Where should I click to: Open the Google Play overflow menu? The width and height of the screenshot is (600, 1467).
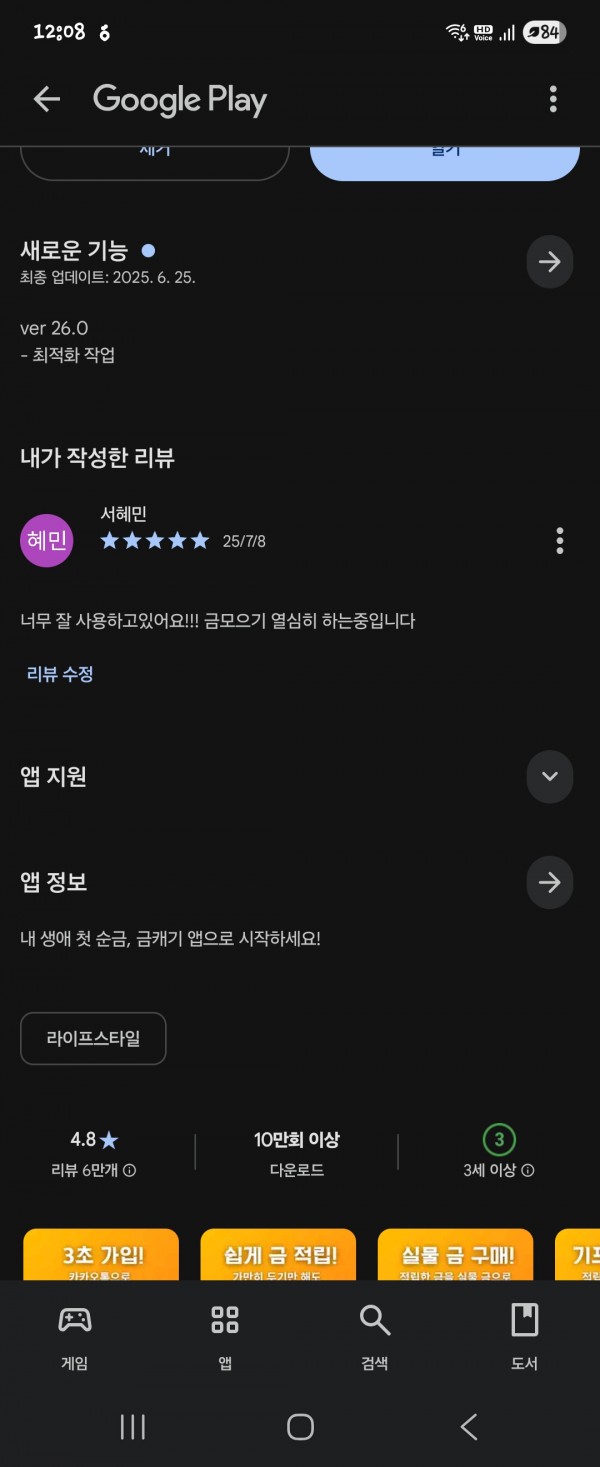[553, 99]
